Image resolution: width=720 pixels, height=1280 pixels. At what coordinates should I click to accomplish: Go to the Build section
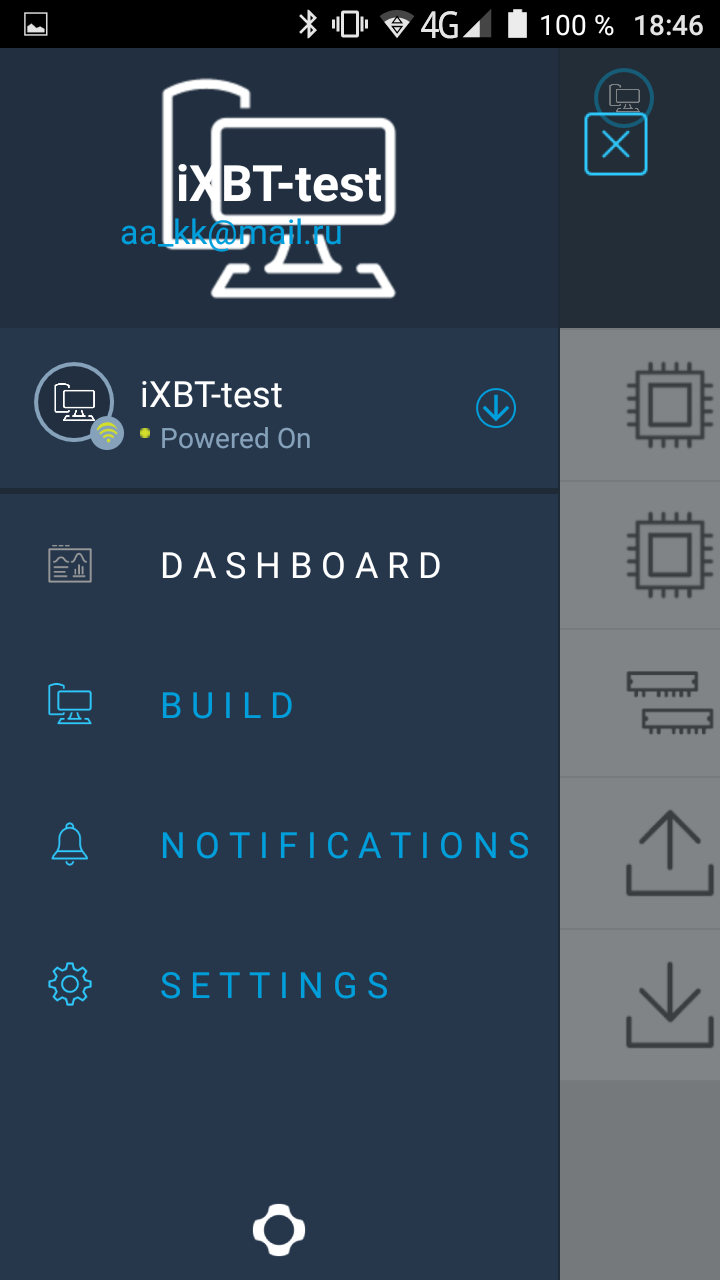point(228,706)
